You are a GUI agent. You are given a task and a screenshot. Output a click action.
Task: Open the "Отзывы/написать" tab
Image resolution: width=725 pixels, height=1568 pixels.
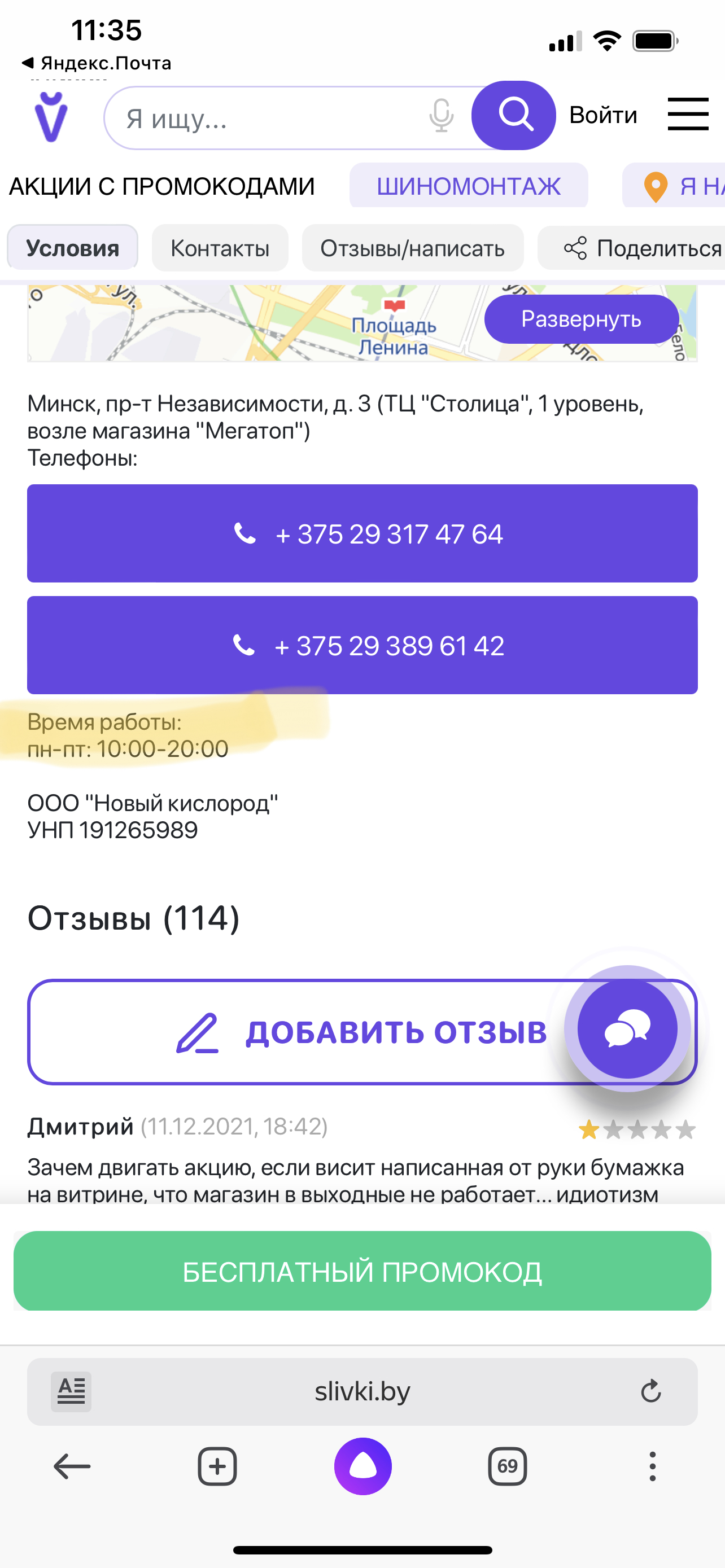click(x=412, y=248)
